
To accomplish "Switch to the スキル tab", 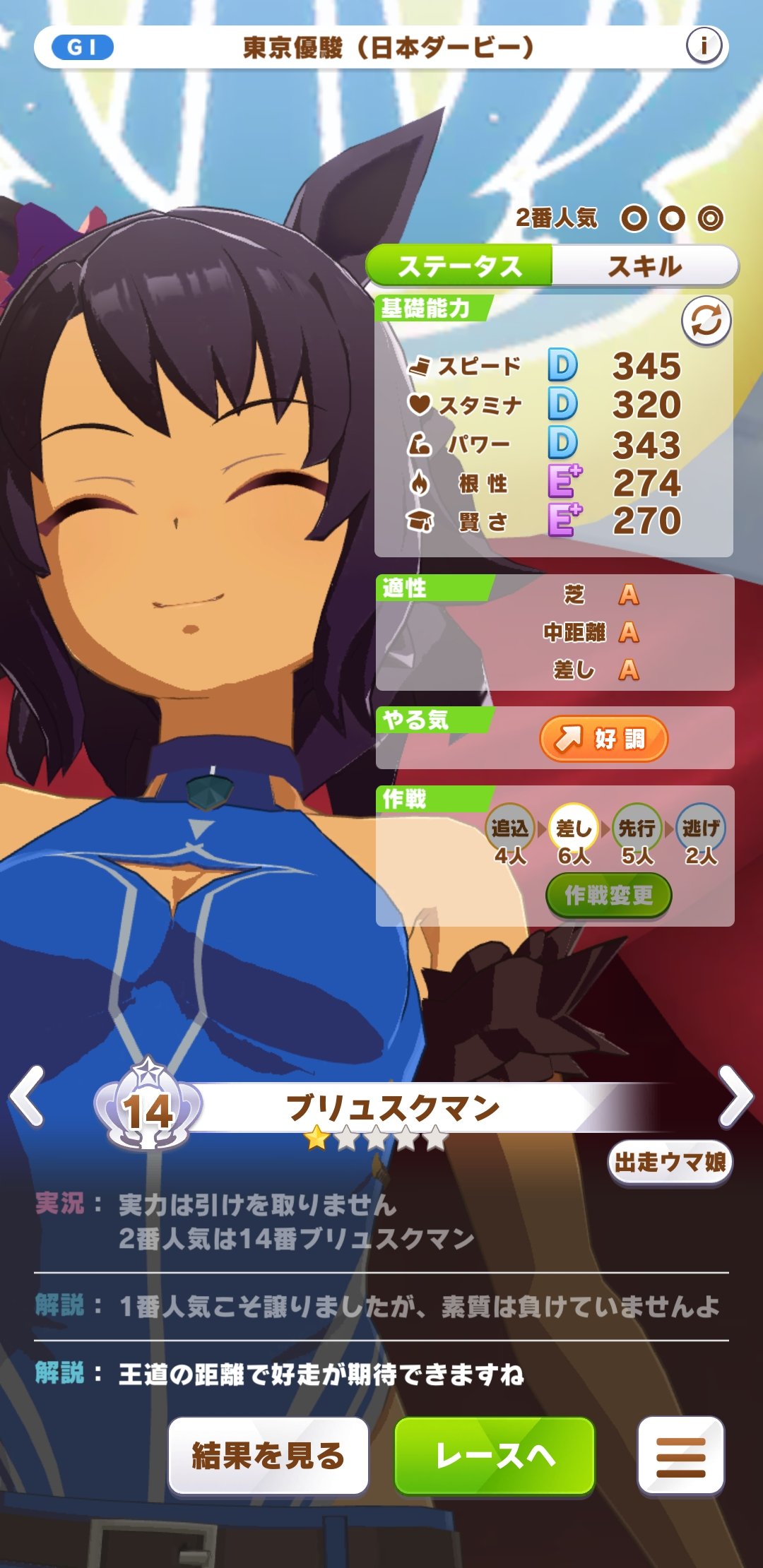I will coord(644,266).
